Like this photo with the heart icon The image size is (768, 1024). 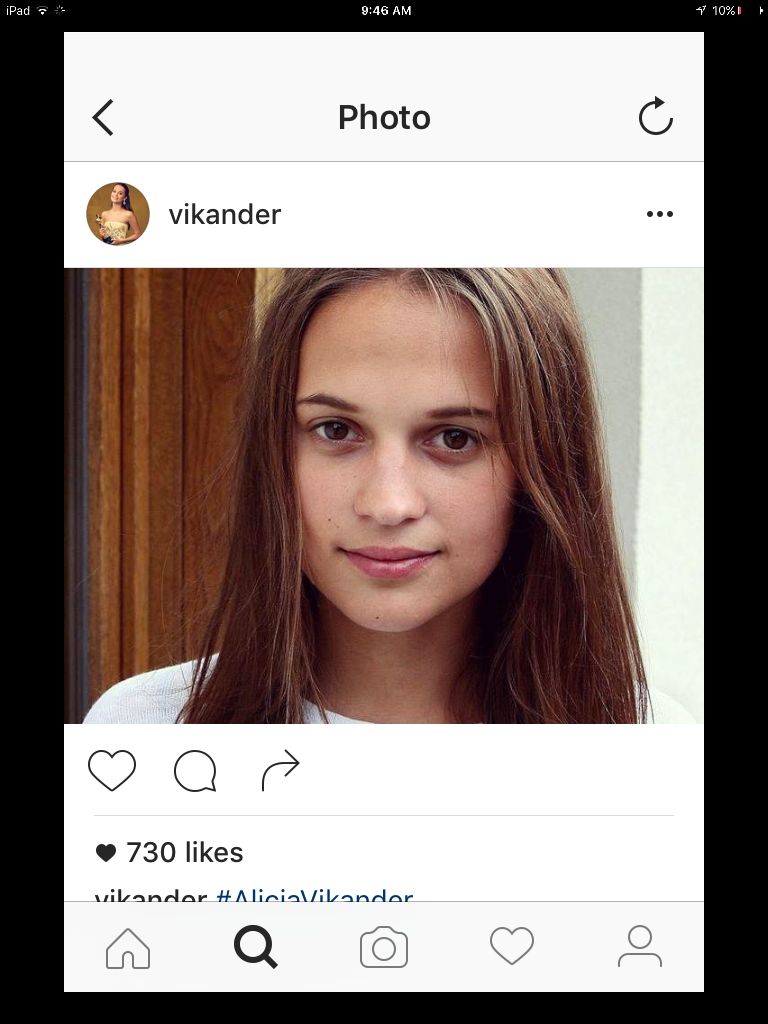point(112,771)
